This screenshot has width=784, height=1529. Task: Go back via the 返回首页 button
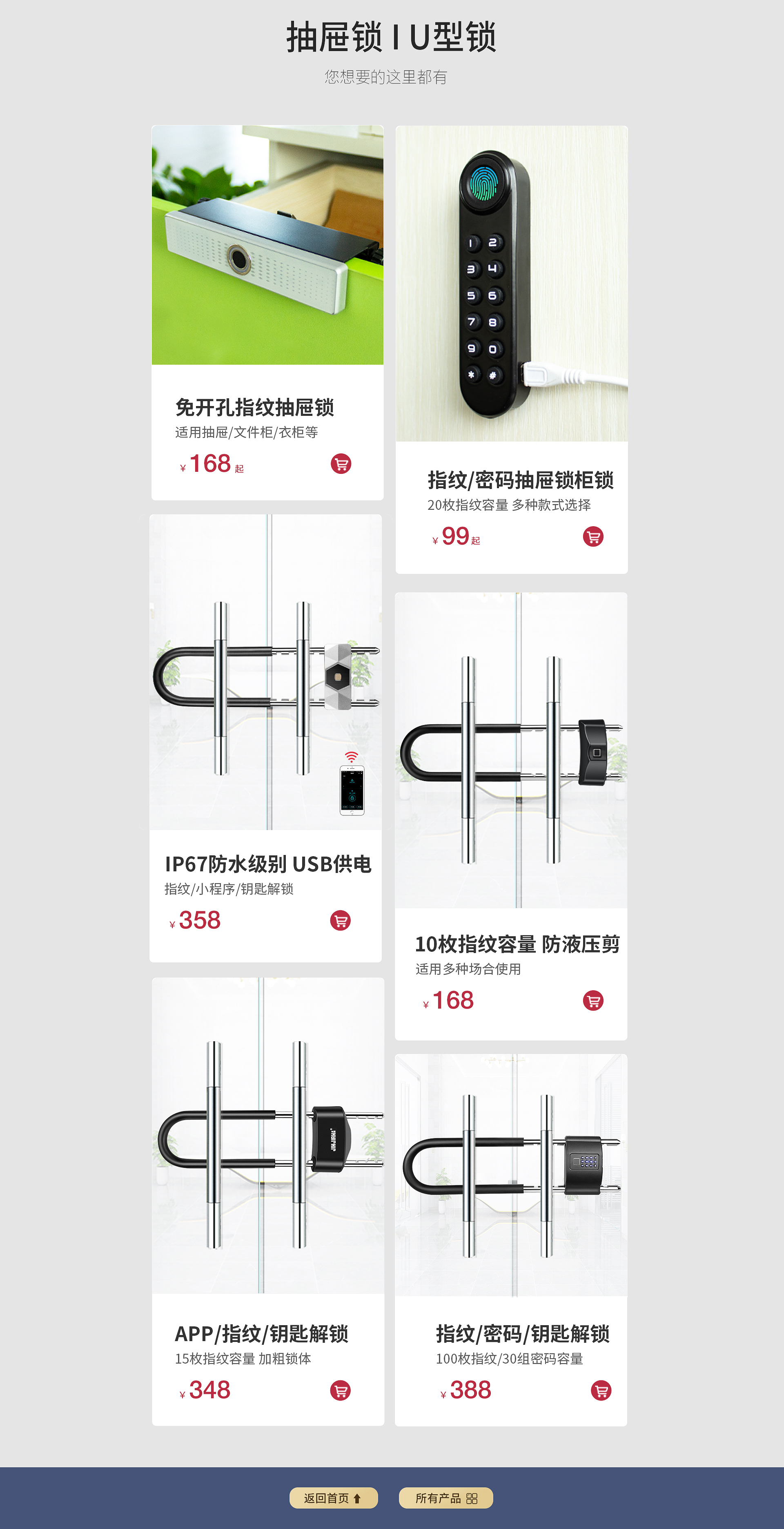pos(333,1498)
